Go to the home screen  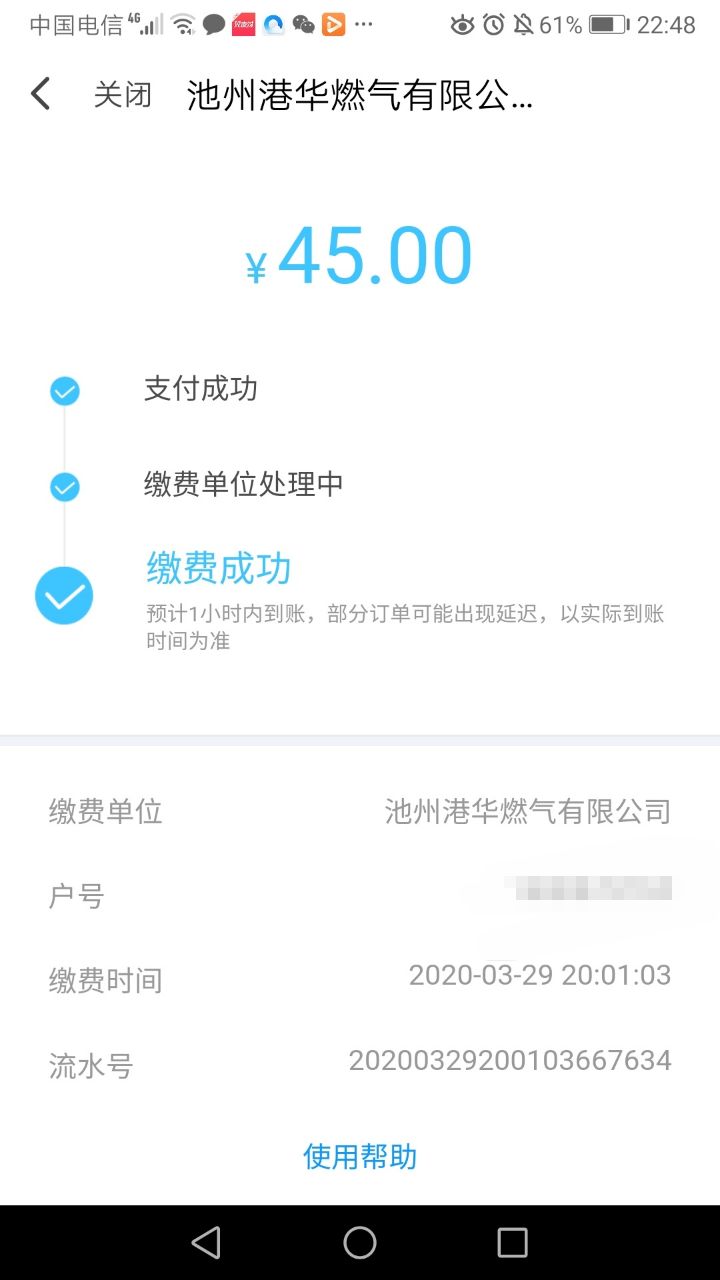[x=360, y=1242]
